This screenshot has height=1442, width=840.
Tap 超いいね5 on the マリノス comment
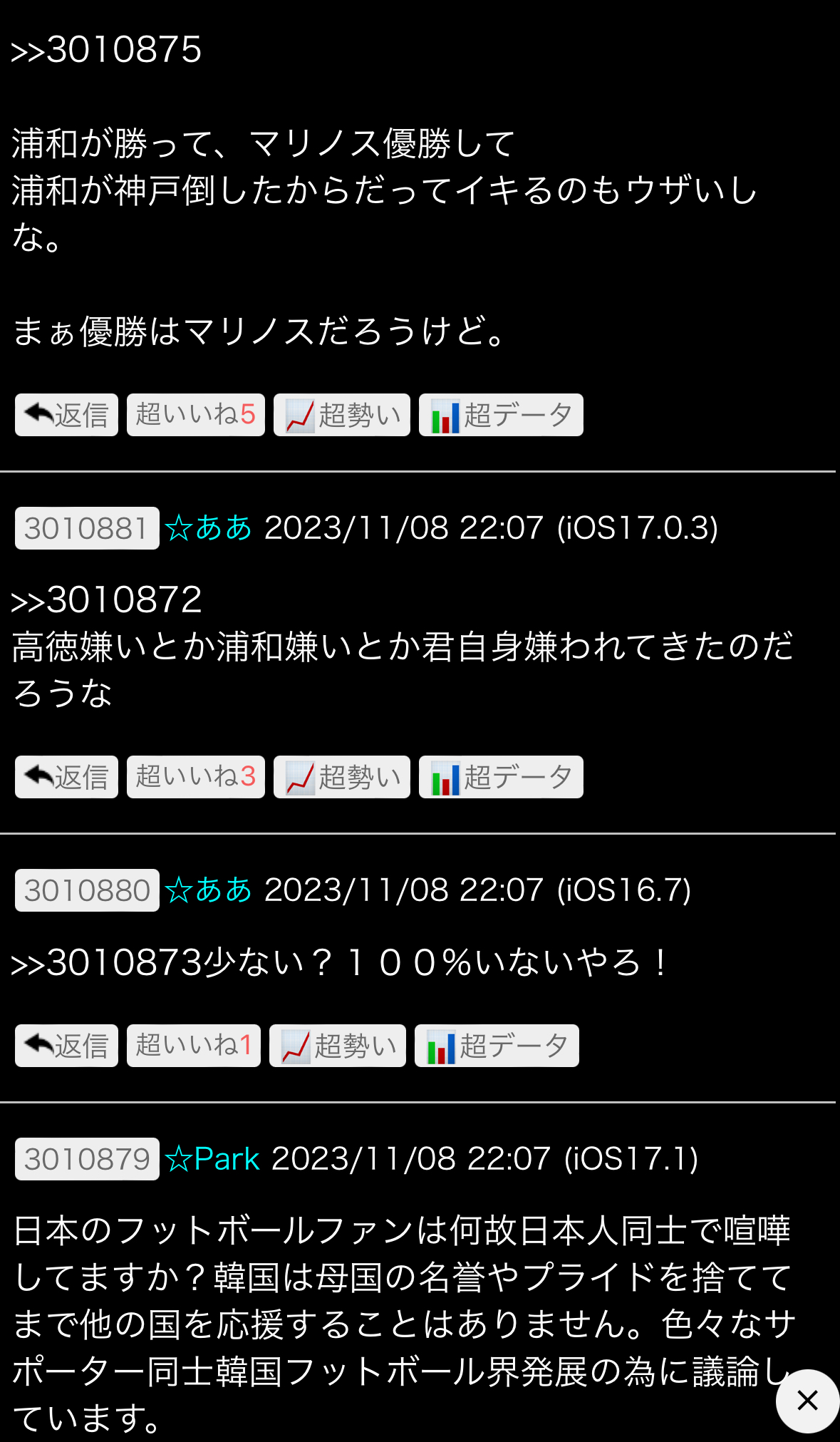click(x=196, y=415)
